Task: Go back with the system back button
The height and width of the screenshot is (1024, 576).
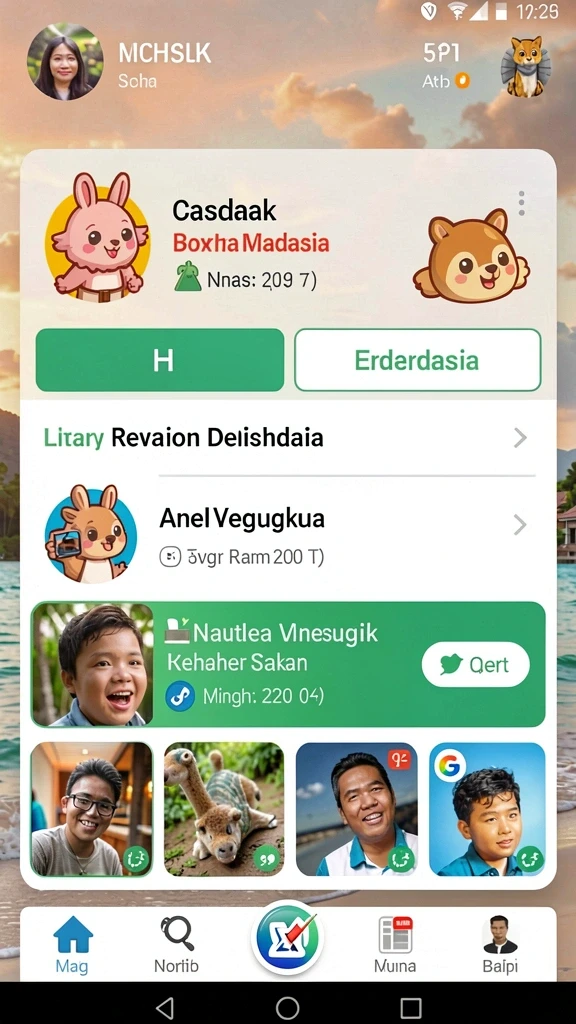Action: [165, 1008]
